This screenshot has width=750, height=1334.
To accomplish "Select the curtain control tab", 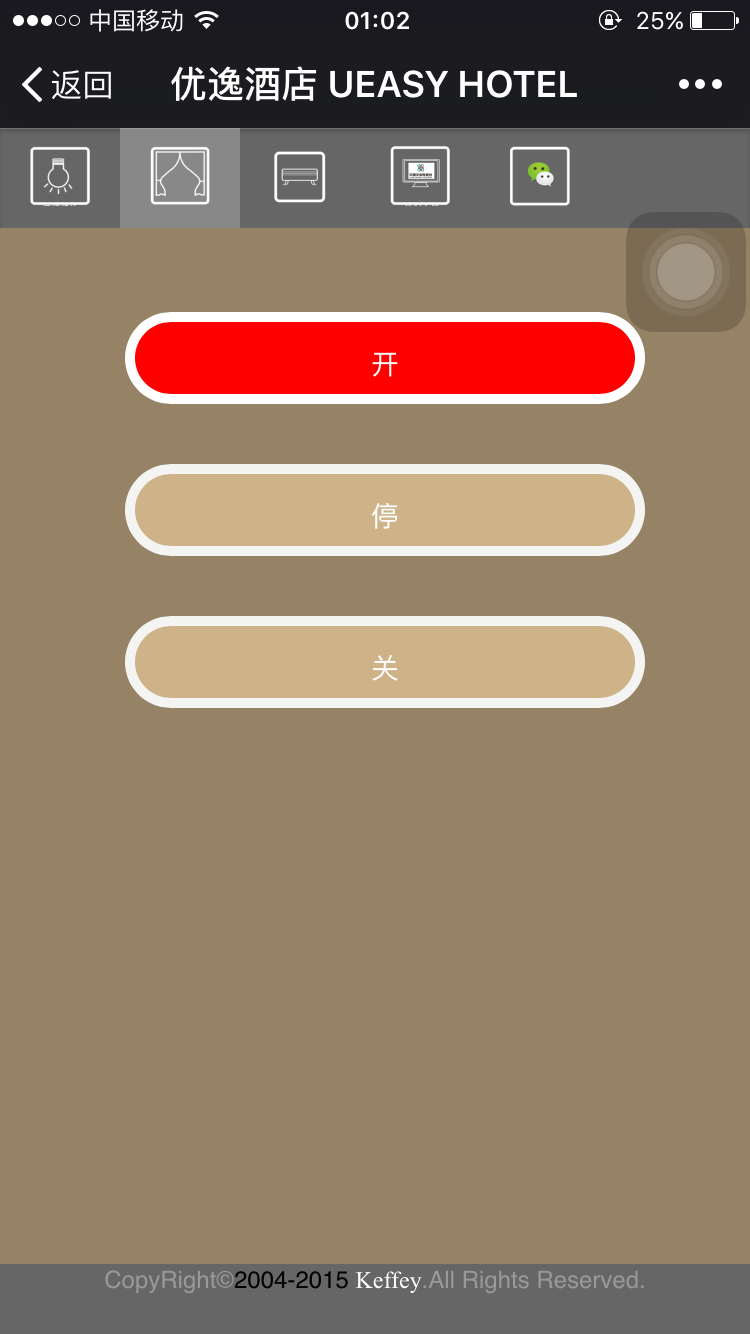I will 180,177.
